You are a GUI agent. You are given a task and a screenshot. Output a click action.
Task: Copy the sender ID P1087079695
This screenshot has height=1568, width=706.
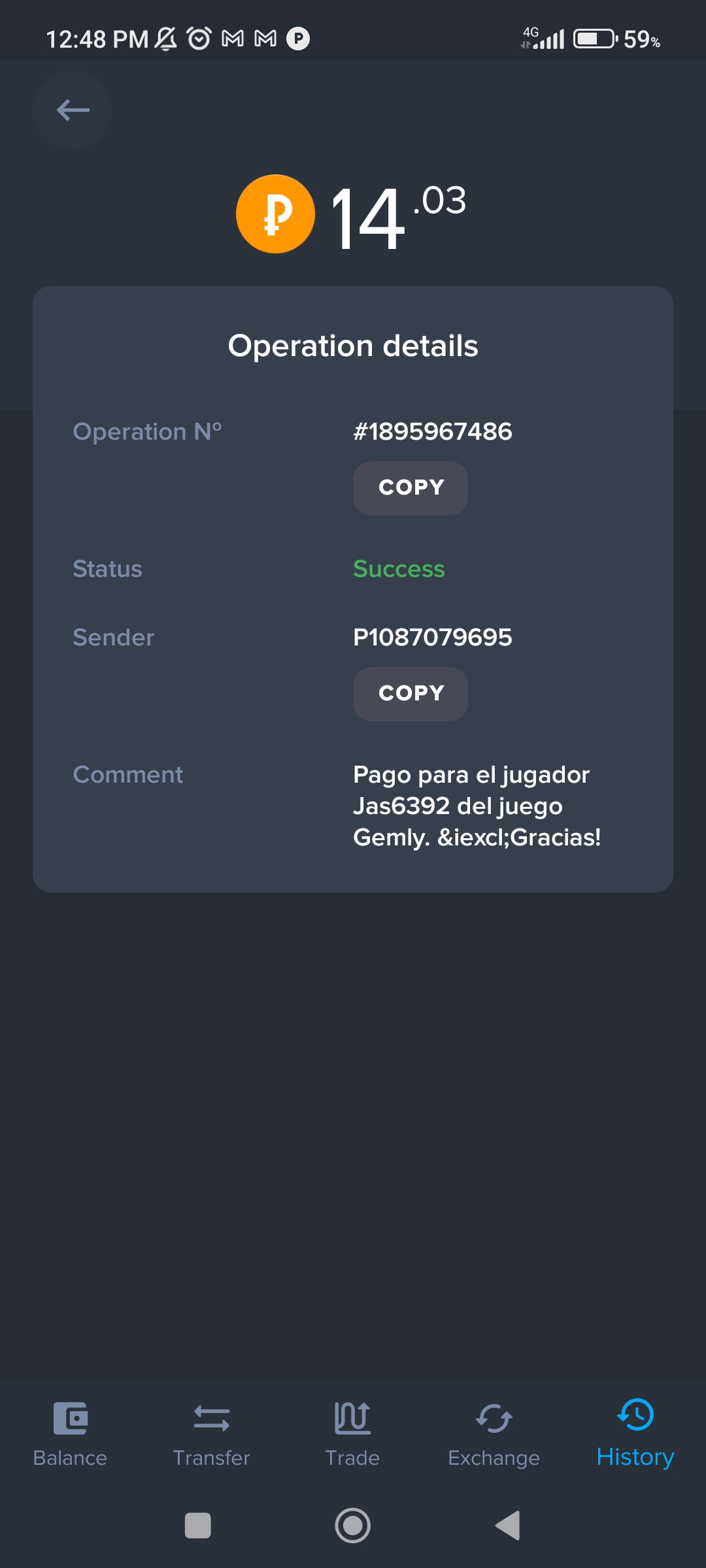(x=410, y=694)
